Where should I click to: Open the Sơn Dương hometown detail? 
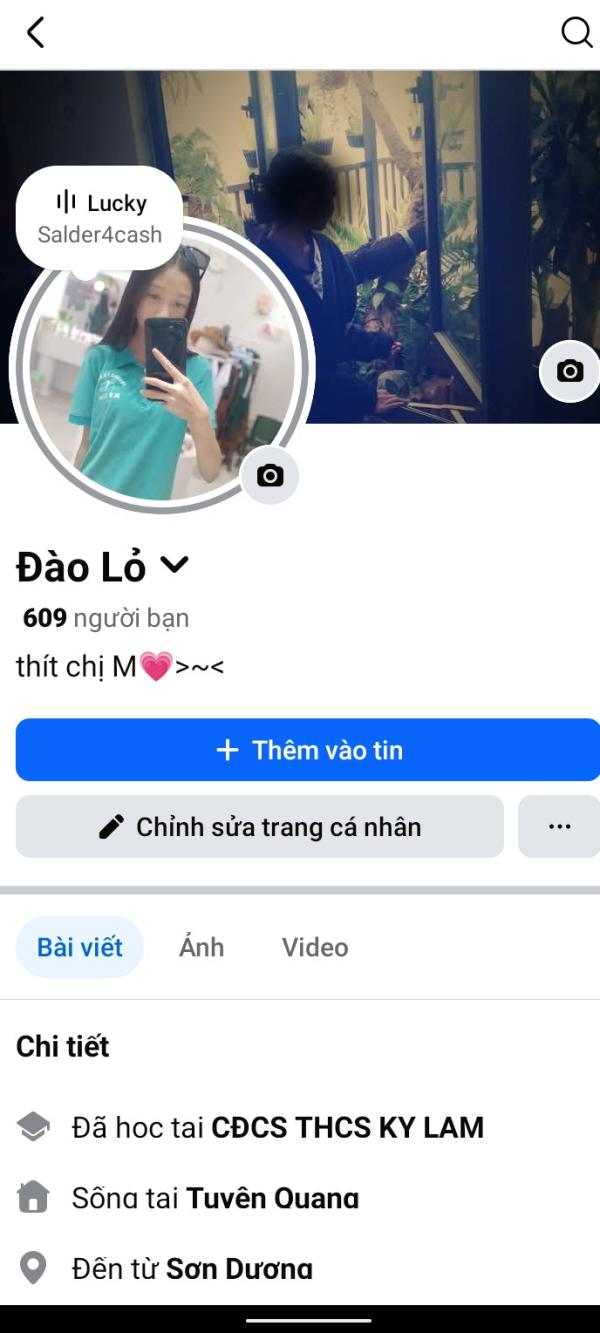point(238,1269)
